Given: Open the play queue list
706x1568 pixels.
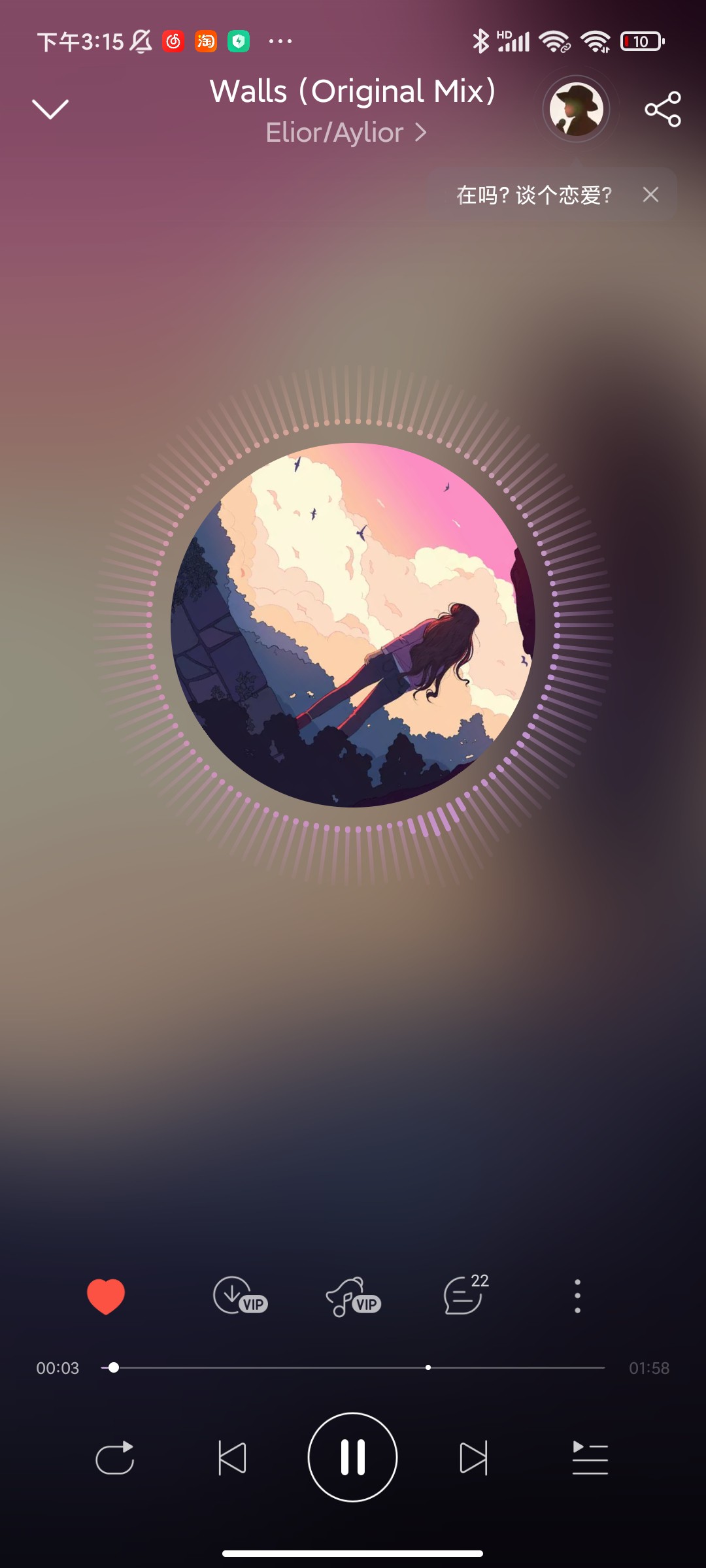Looking at the screenshot, I should [x=590, y=1458].
